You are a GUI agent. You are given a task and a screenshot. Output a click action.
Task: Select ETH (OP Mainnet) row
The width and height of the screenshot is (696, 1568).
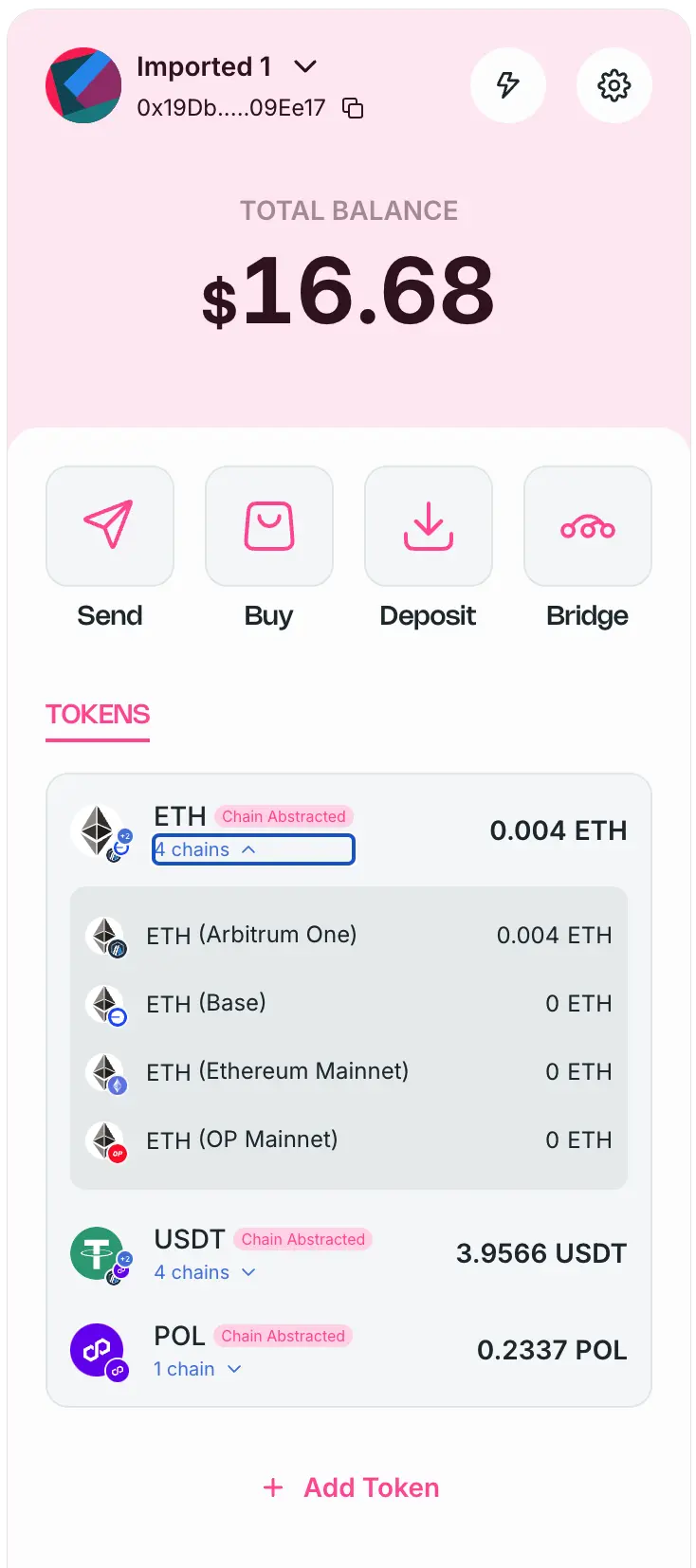coord(349,1140)
